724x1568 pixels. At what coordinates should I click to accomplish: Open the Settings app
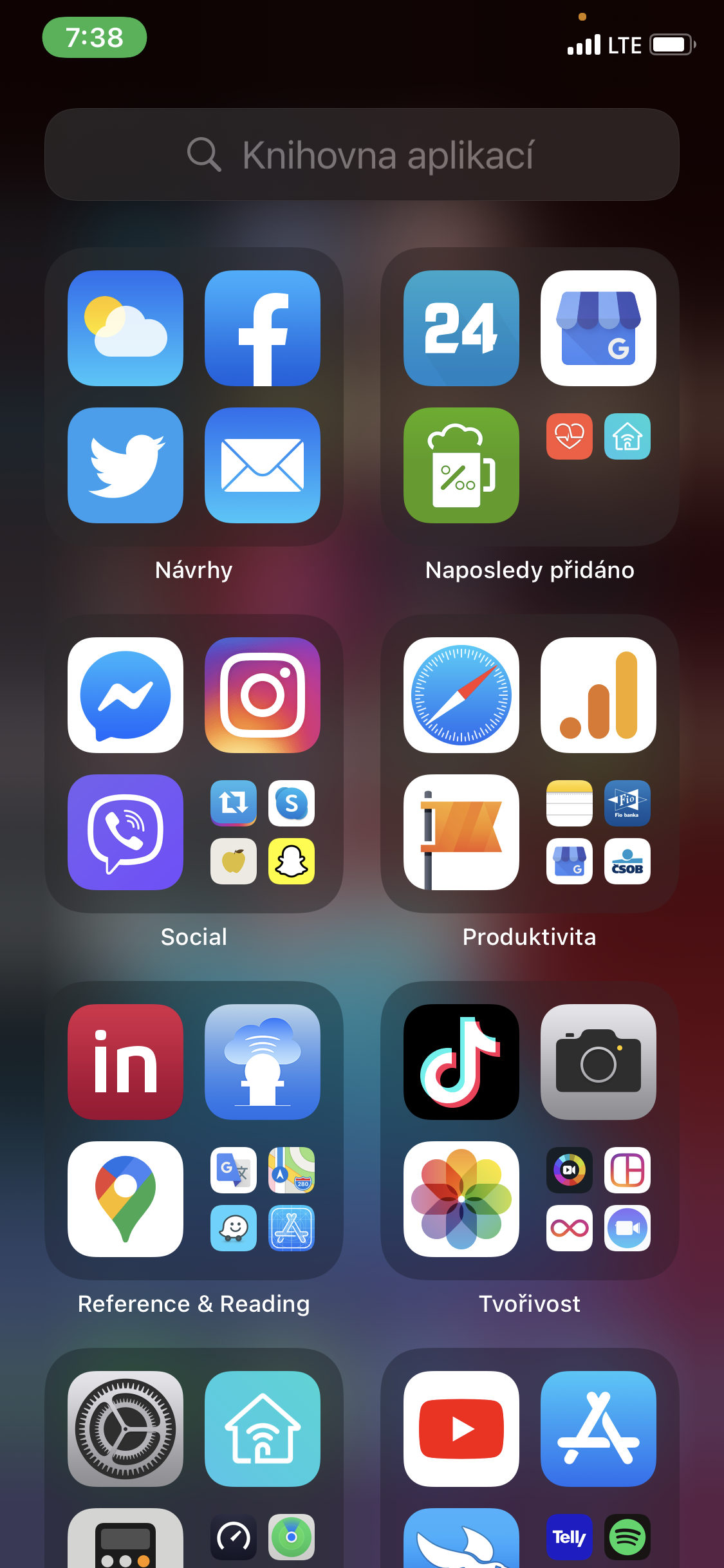point(125,1429)
